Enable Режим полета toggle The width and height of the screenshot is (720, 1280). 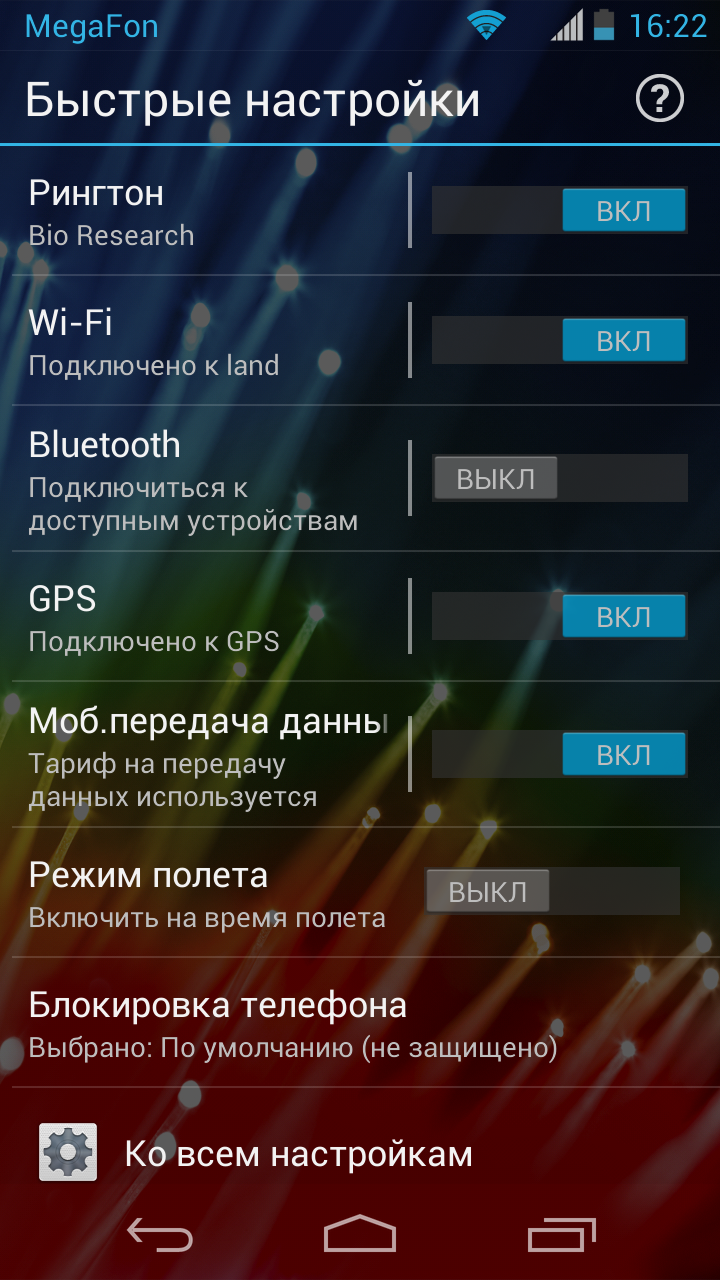pos(552,892)
